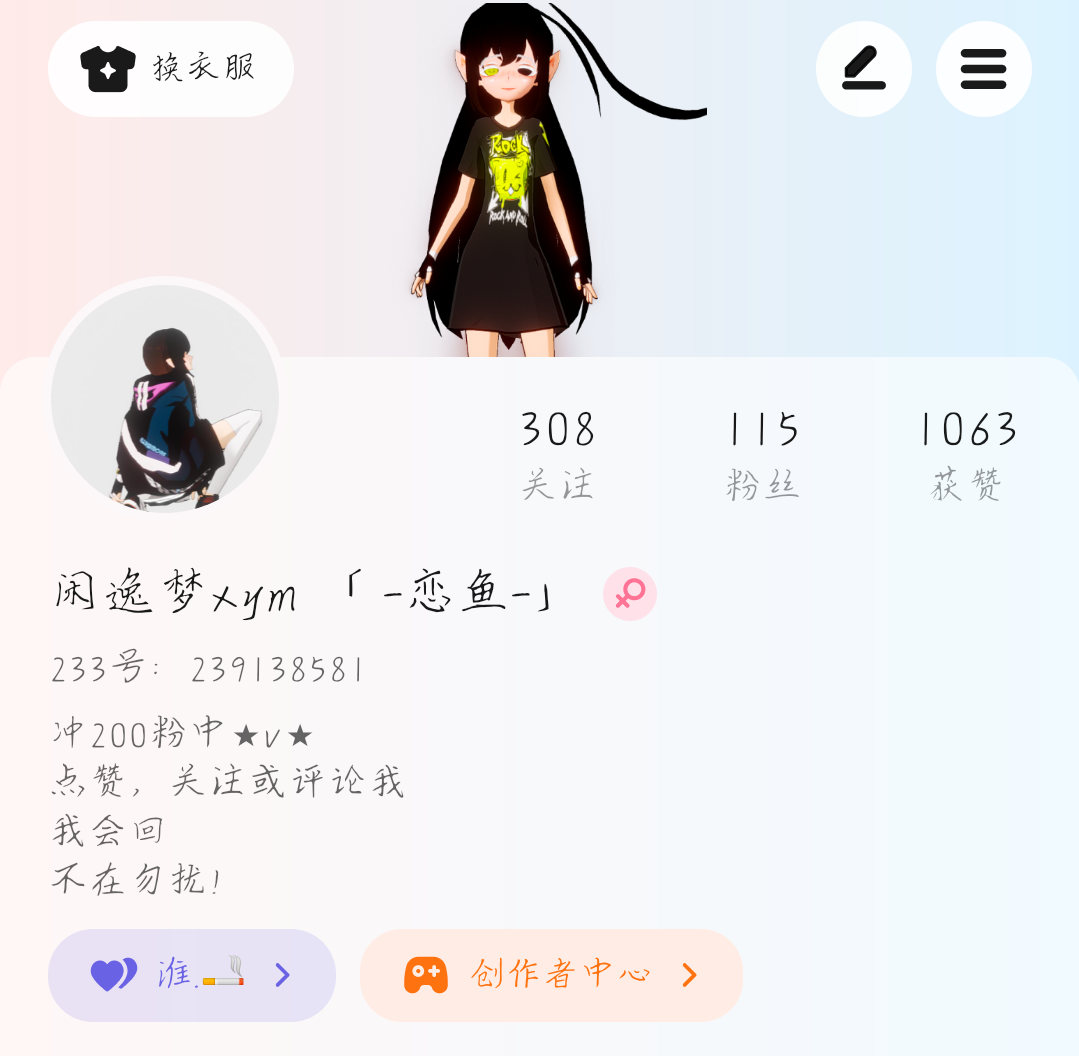The height and width of the screenshot is (1056, 1079).
Task: Open the purple hearts couple button
Action: point(191,975)
